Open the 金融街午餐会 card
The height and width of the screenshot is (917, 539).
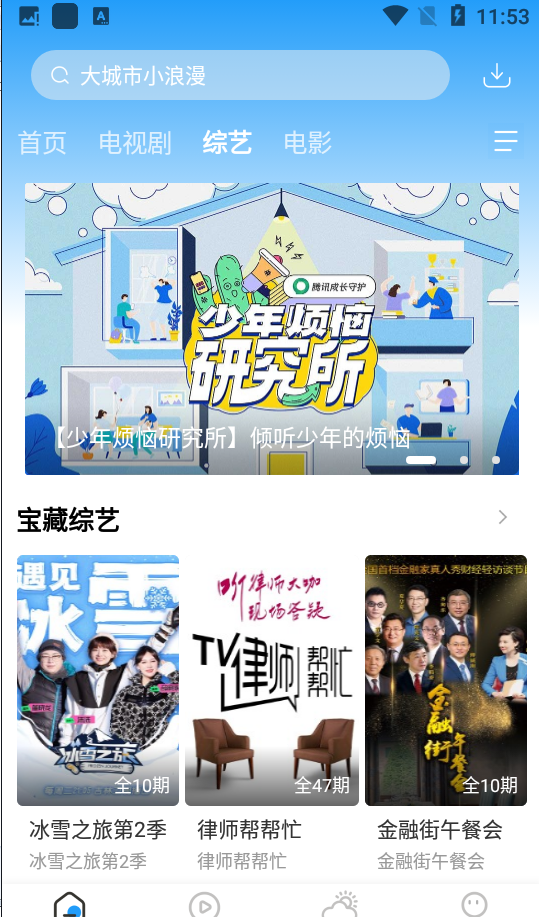[446, 712]
